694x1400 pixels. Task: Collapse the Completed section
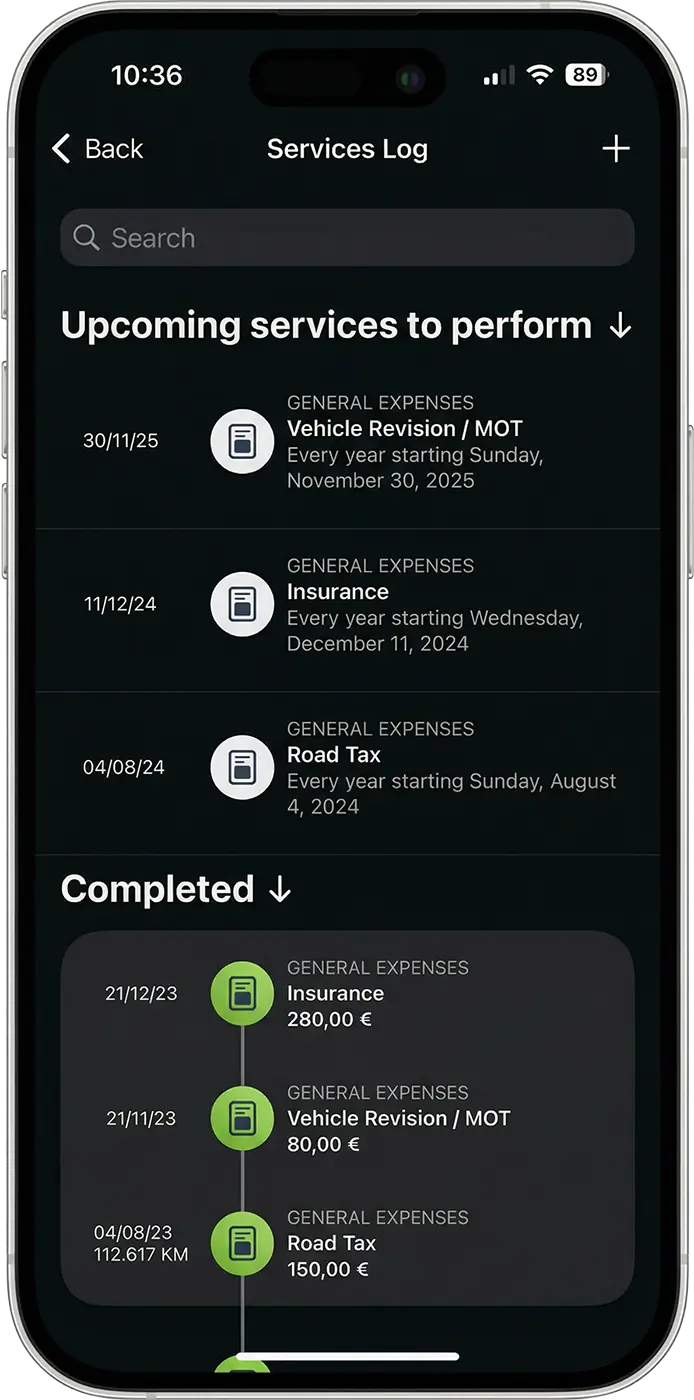click(280, 890)
